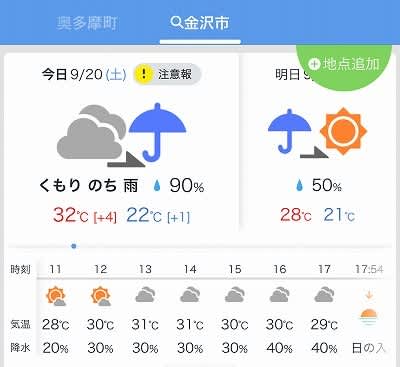Open today's 9/20 forecast card
Viewport: 400px width, 367px height.
click(x=121, y=143)
